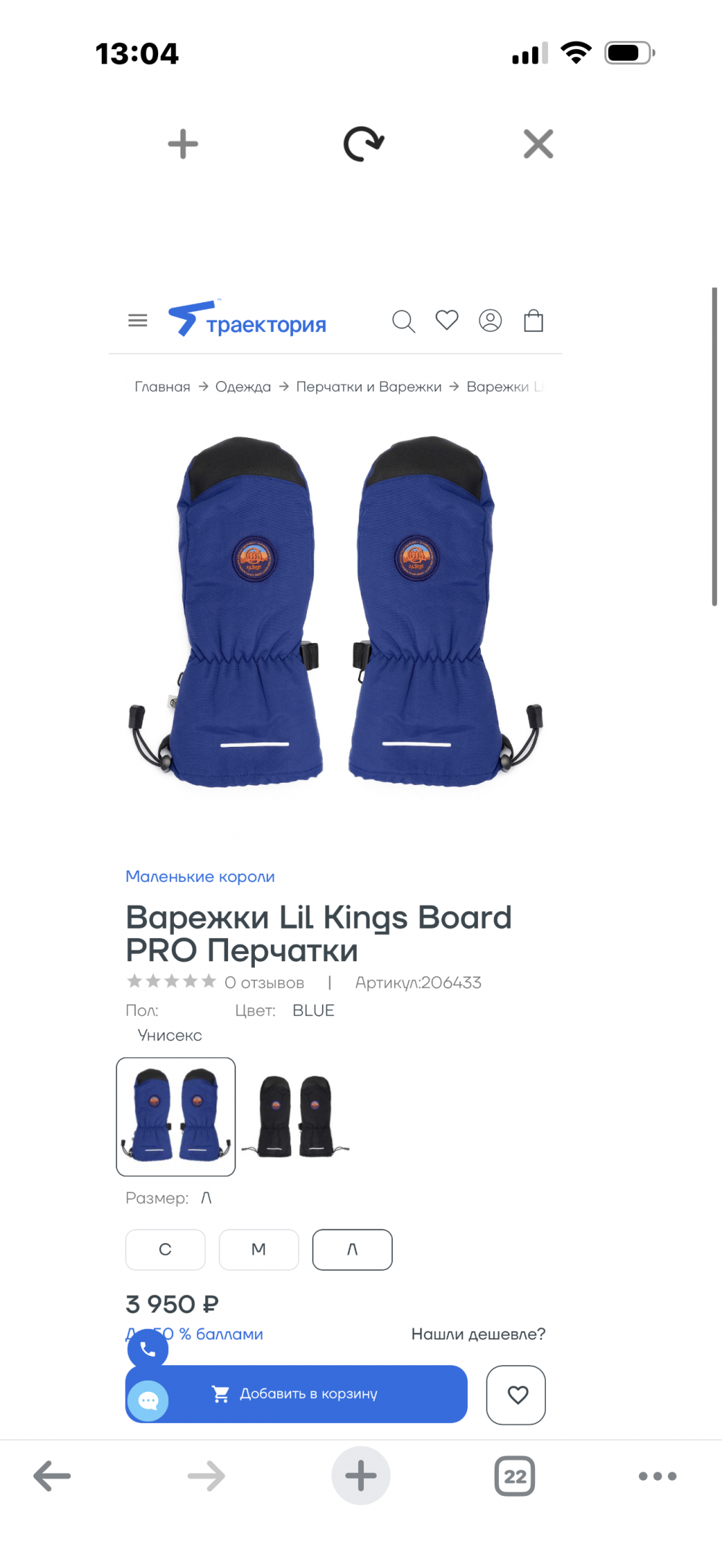Select the black mittens color option
Screen dimensions: 722x1568
pos(295,1116)
